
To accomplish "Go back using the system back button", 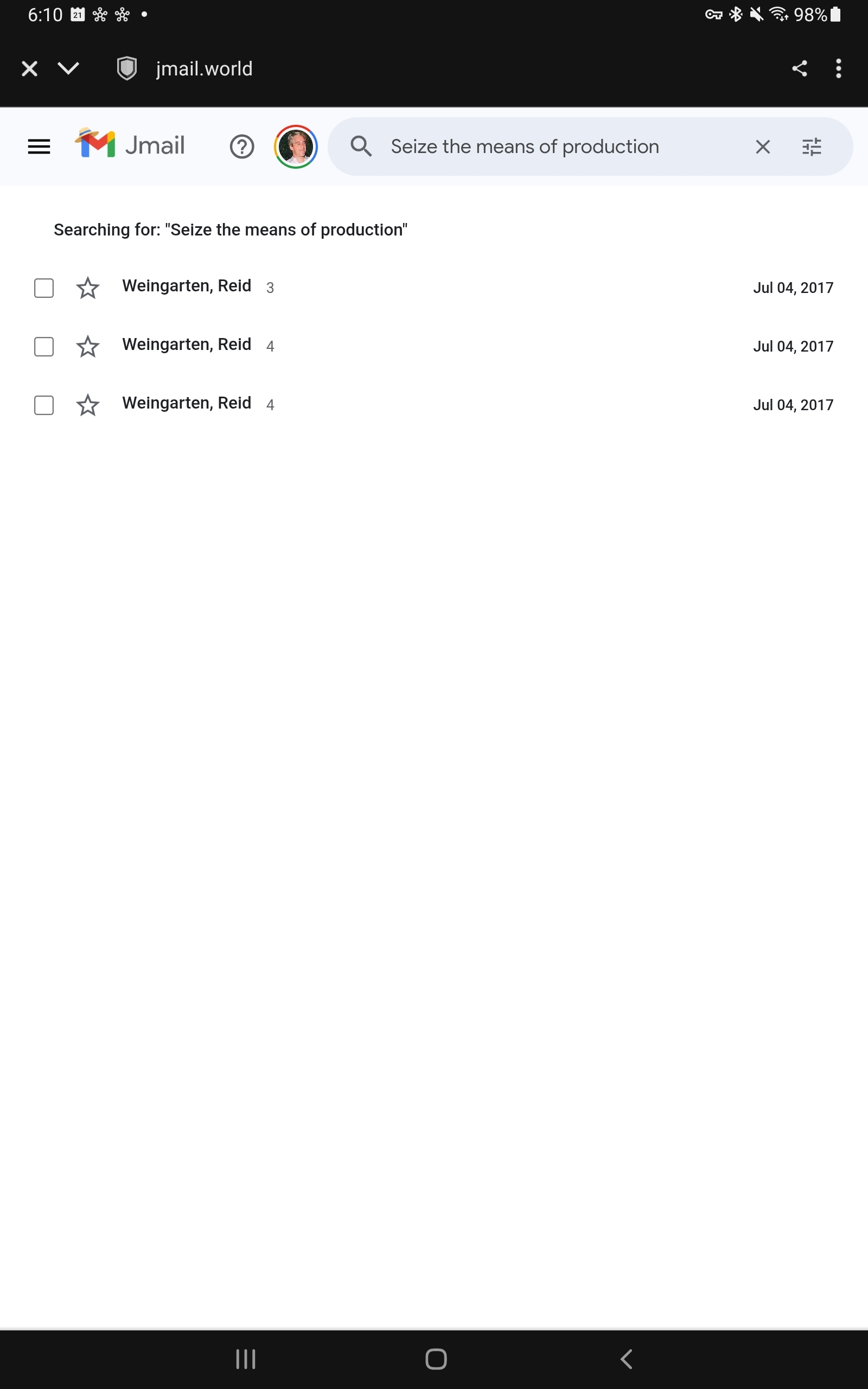I will pyautogui.click(x=626, y=1359).
